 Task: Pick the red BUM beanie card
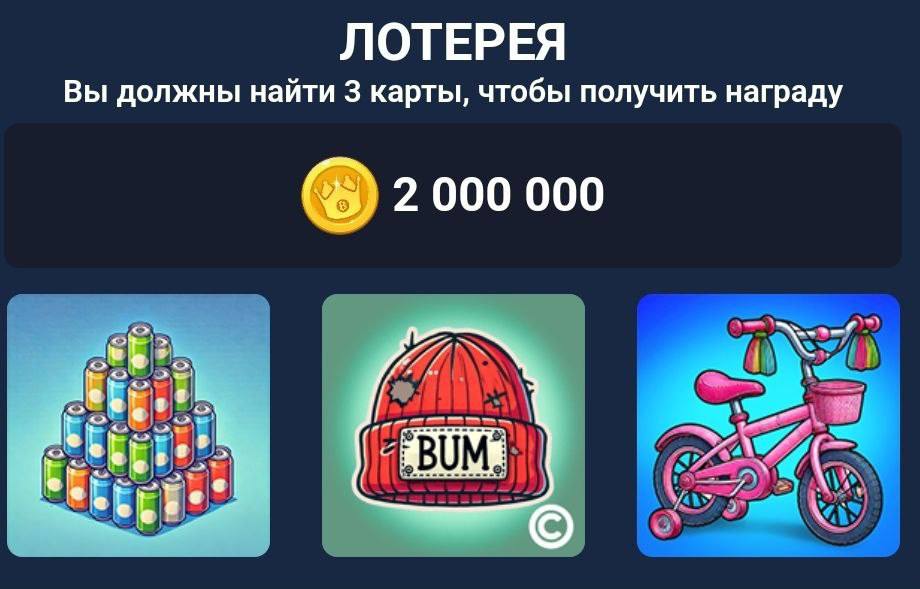[x=453, y=425]
